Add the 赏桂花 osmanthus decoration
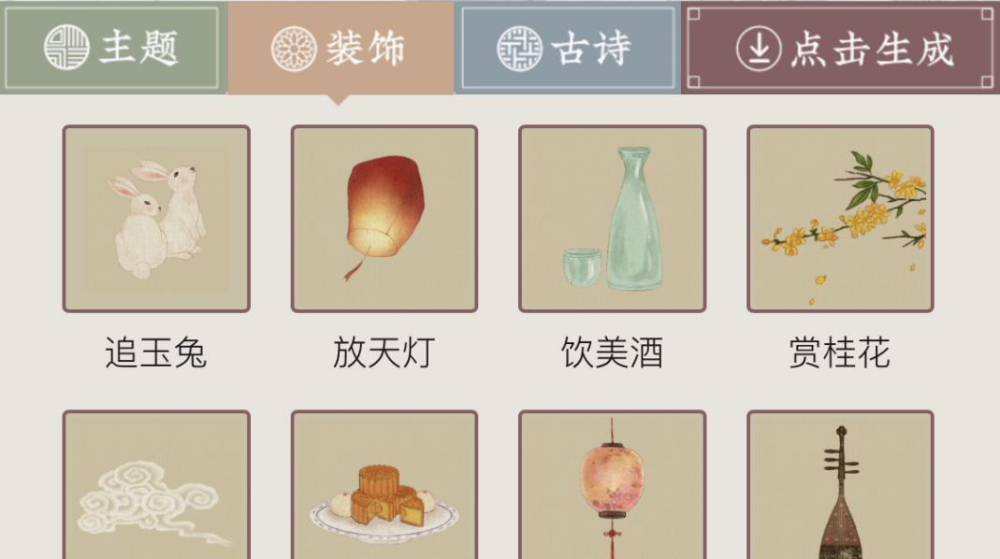This screenshot has width=1000, height=559. click(840, 219)
